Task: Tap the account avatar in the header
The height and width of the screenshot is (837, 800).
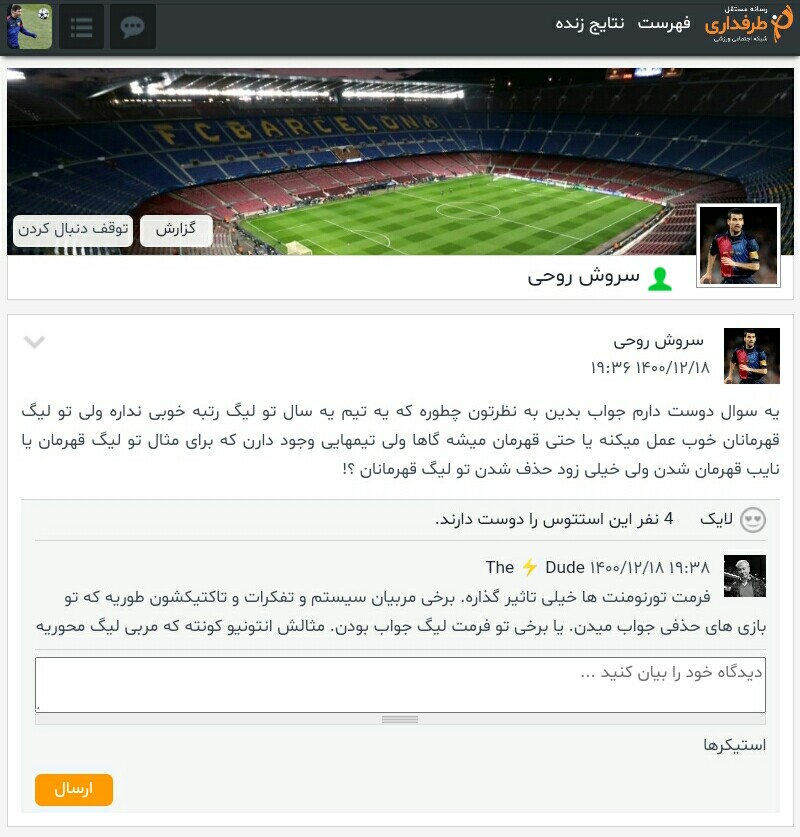Action: [x=29, y=27]
